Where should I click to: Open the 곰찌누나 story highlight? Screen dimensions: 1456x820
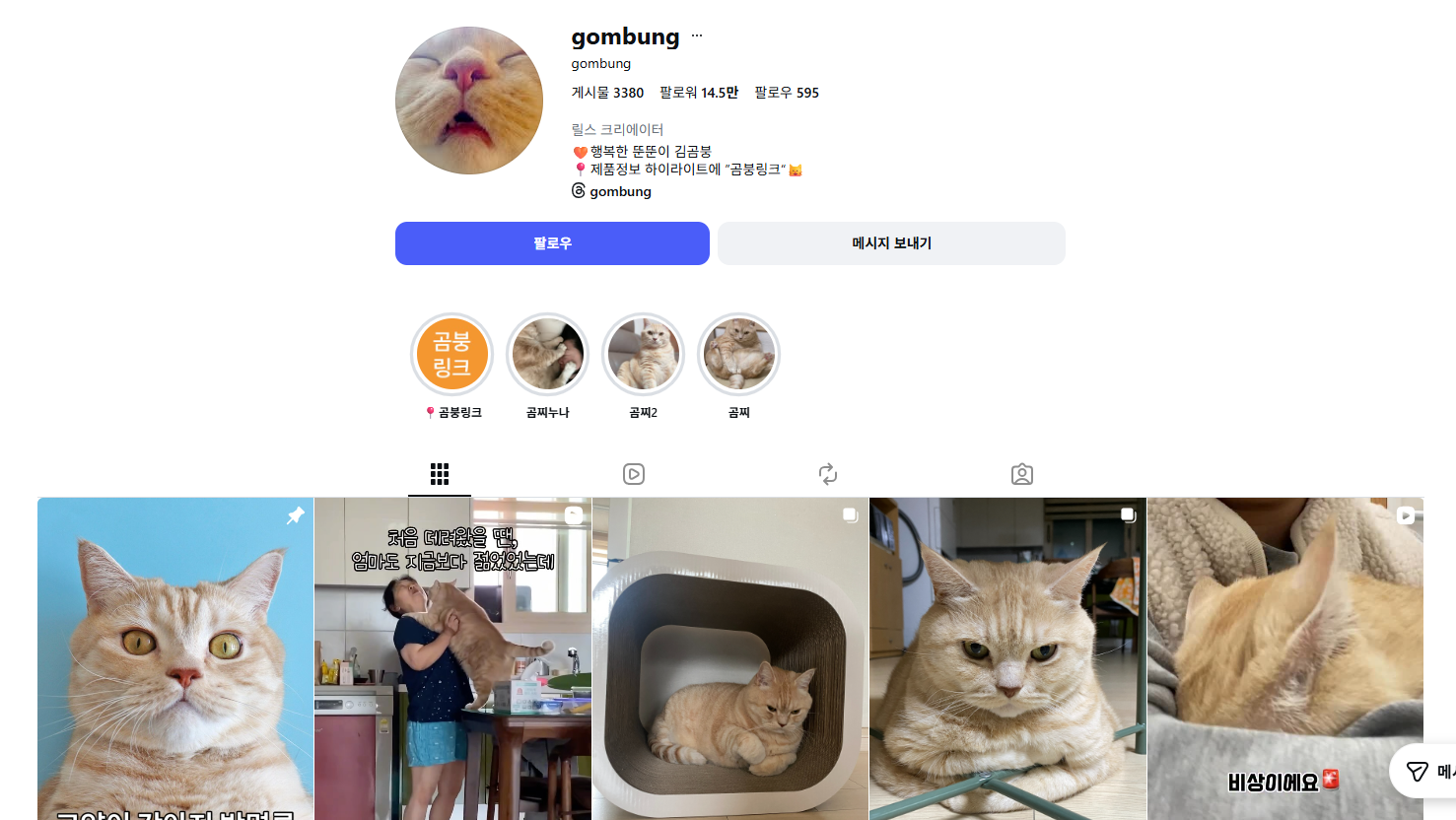tap(547, 355)
